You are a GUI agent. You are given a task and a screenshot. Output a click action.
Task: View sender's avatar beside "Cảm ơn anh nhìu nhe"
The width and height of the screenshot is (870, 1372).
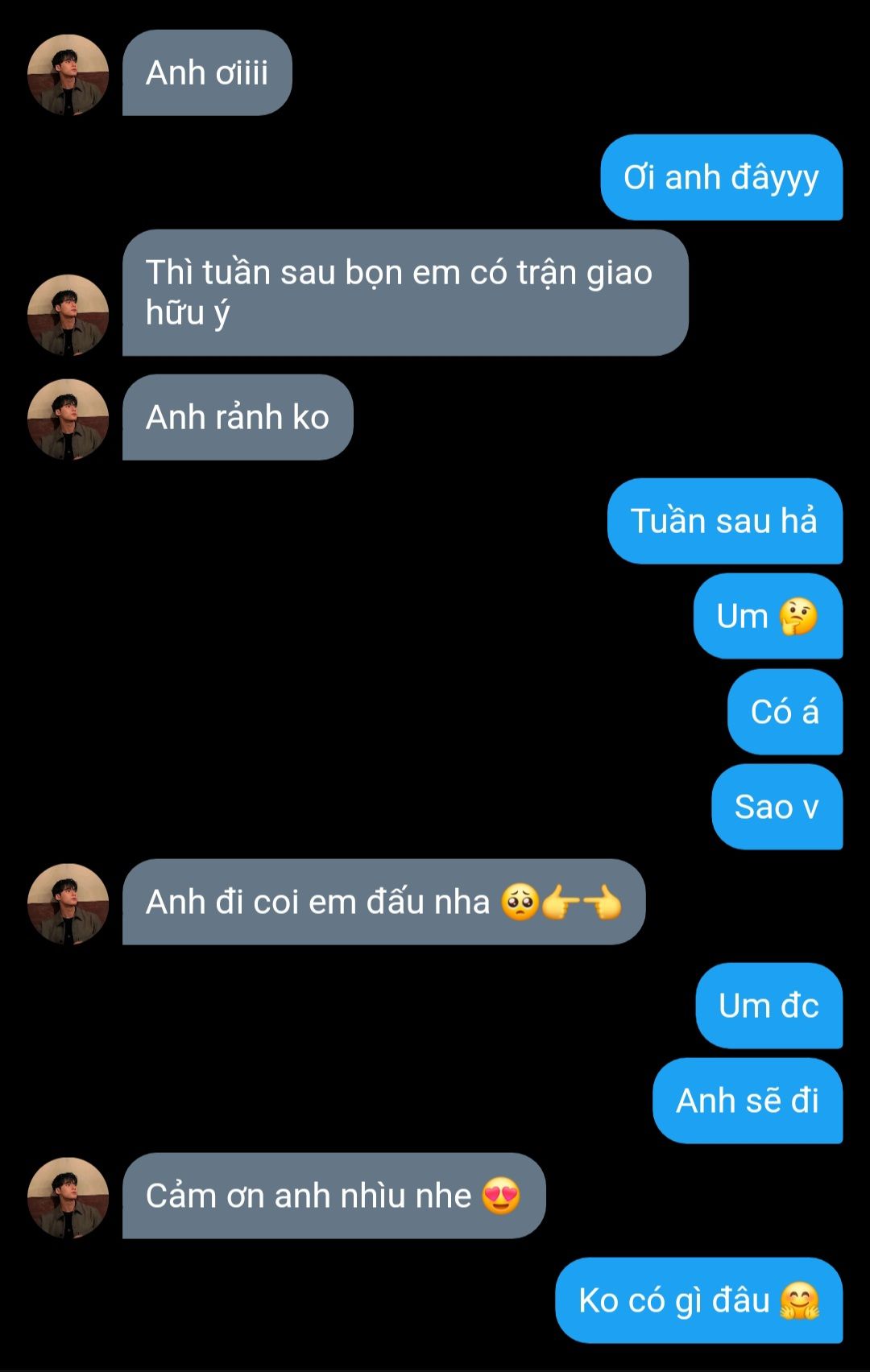point(68,1198)
